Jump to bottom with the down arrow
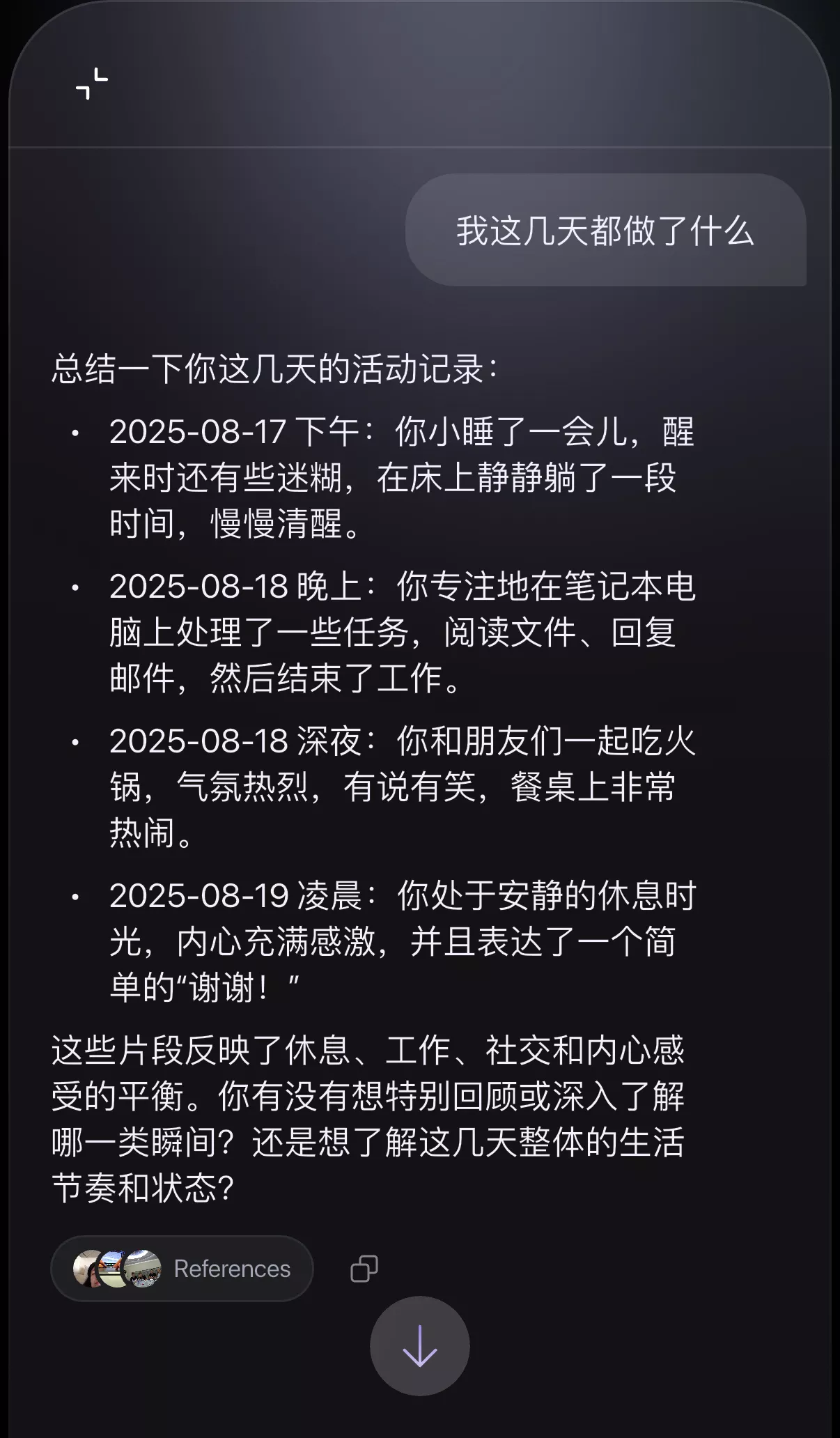The height and width of the screenshot is (1438, 840). point(419,1346)
